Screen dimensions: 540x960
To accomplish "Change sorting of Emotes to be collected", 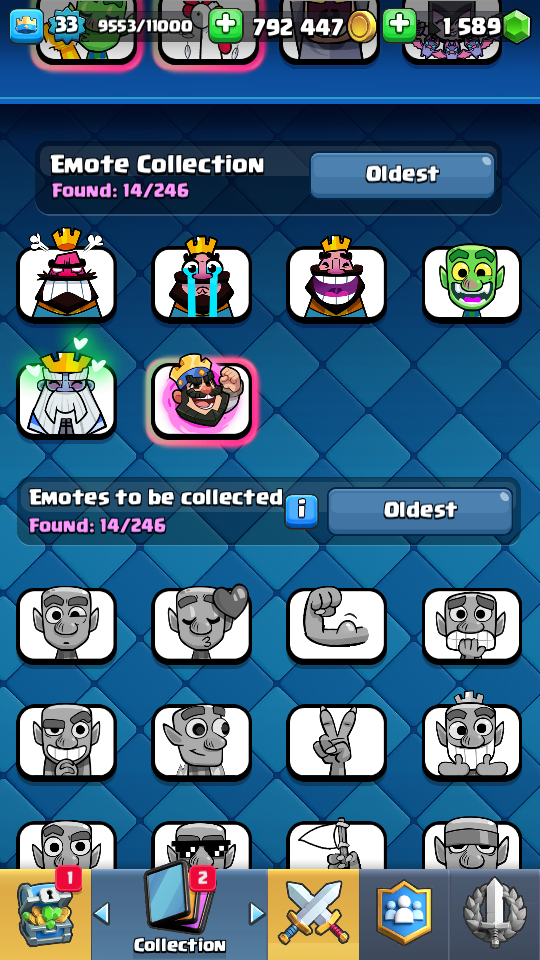I will (420, 511).
